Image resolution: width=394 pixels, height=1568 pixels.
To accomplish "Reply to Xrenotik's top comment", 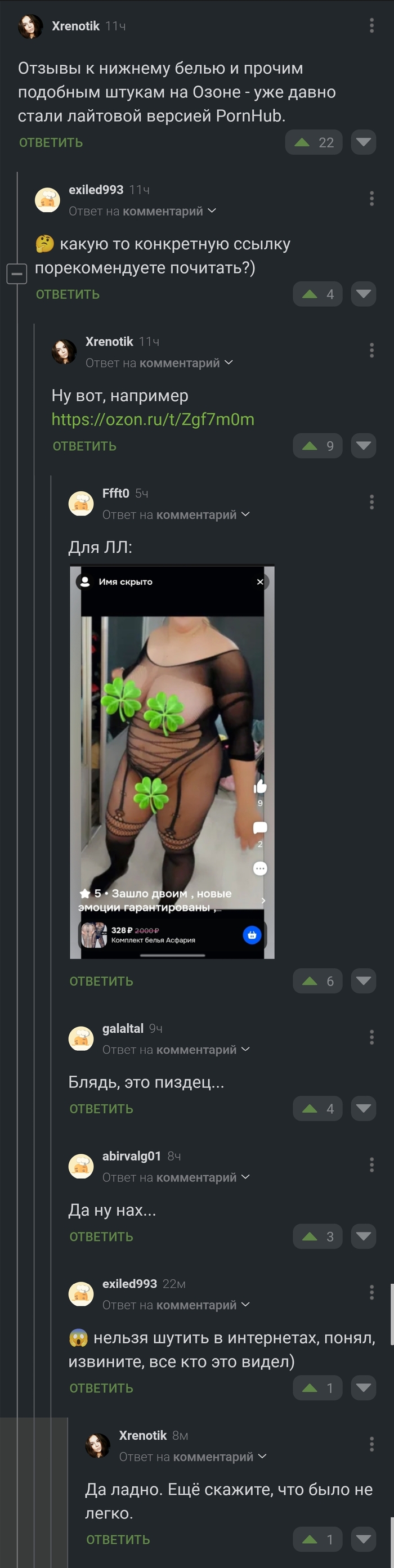I will [51, 142].
